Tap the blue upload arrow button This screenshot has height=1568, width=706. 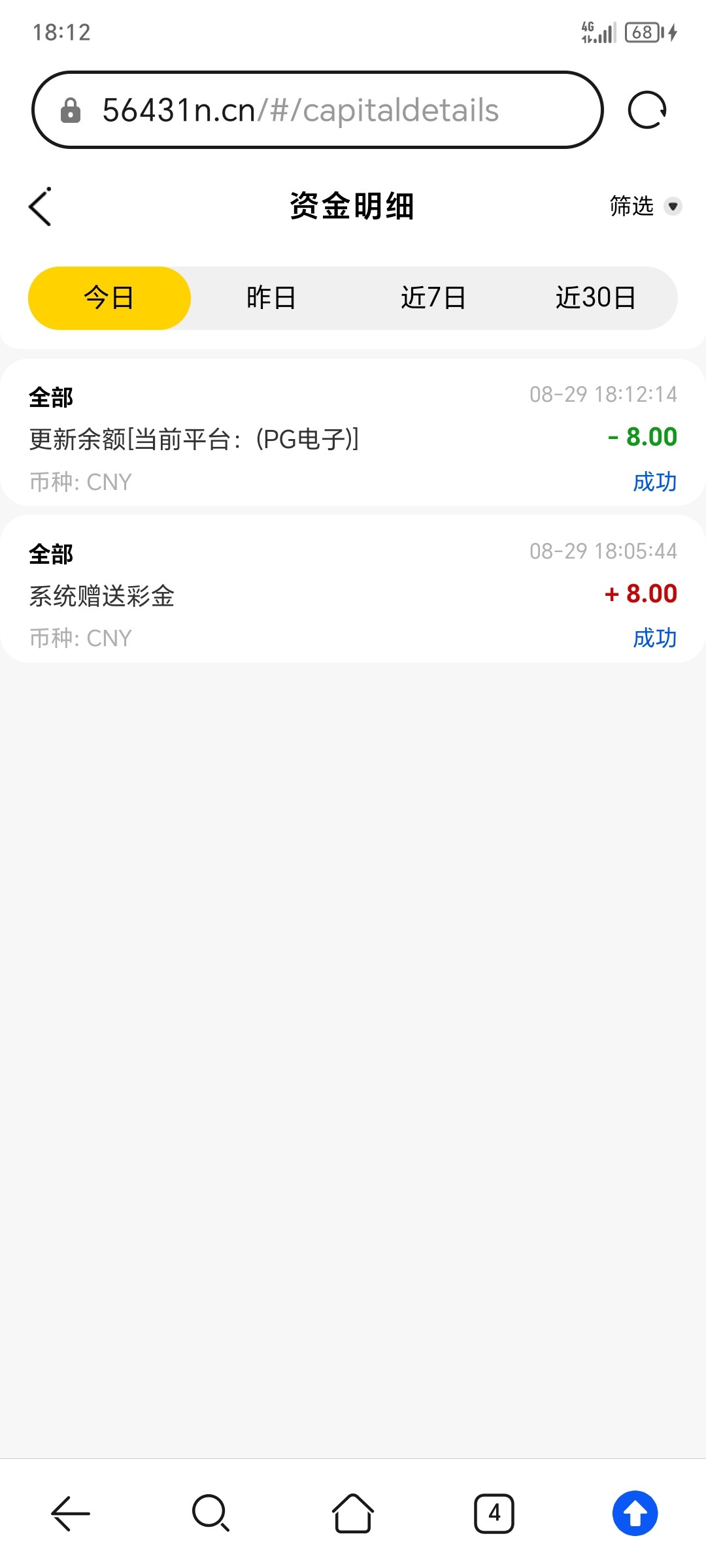635,1513
